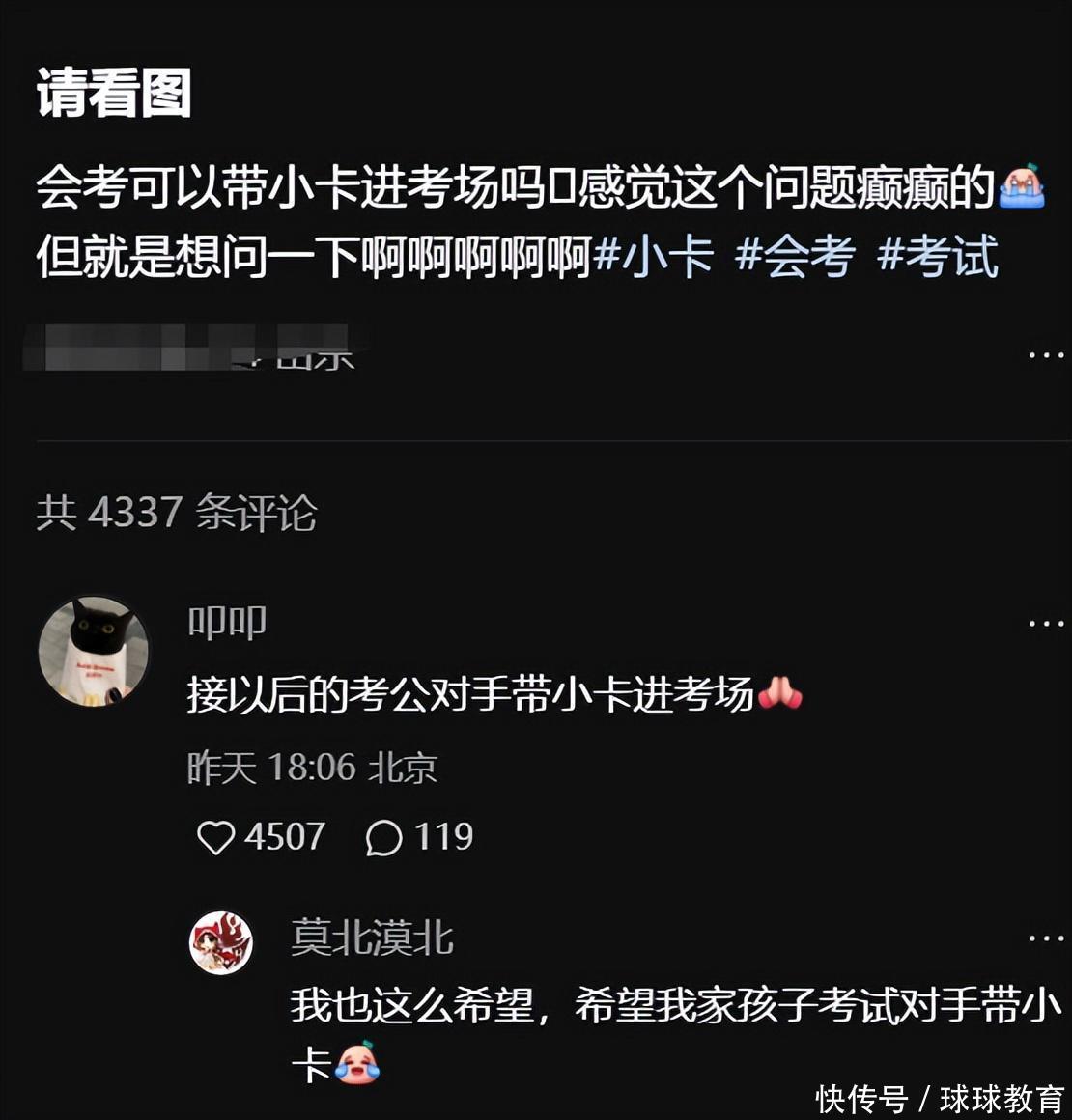Open more options on 叩叩's comment
Viewport: 1072px width, 1120px height.
(x=1045, y=624)
